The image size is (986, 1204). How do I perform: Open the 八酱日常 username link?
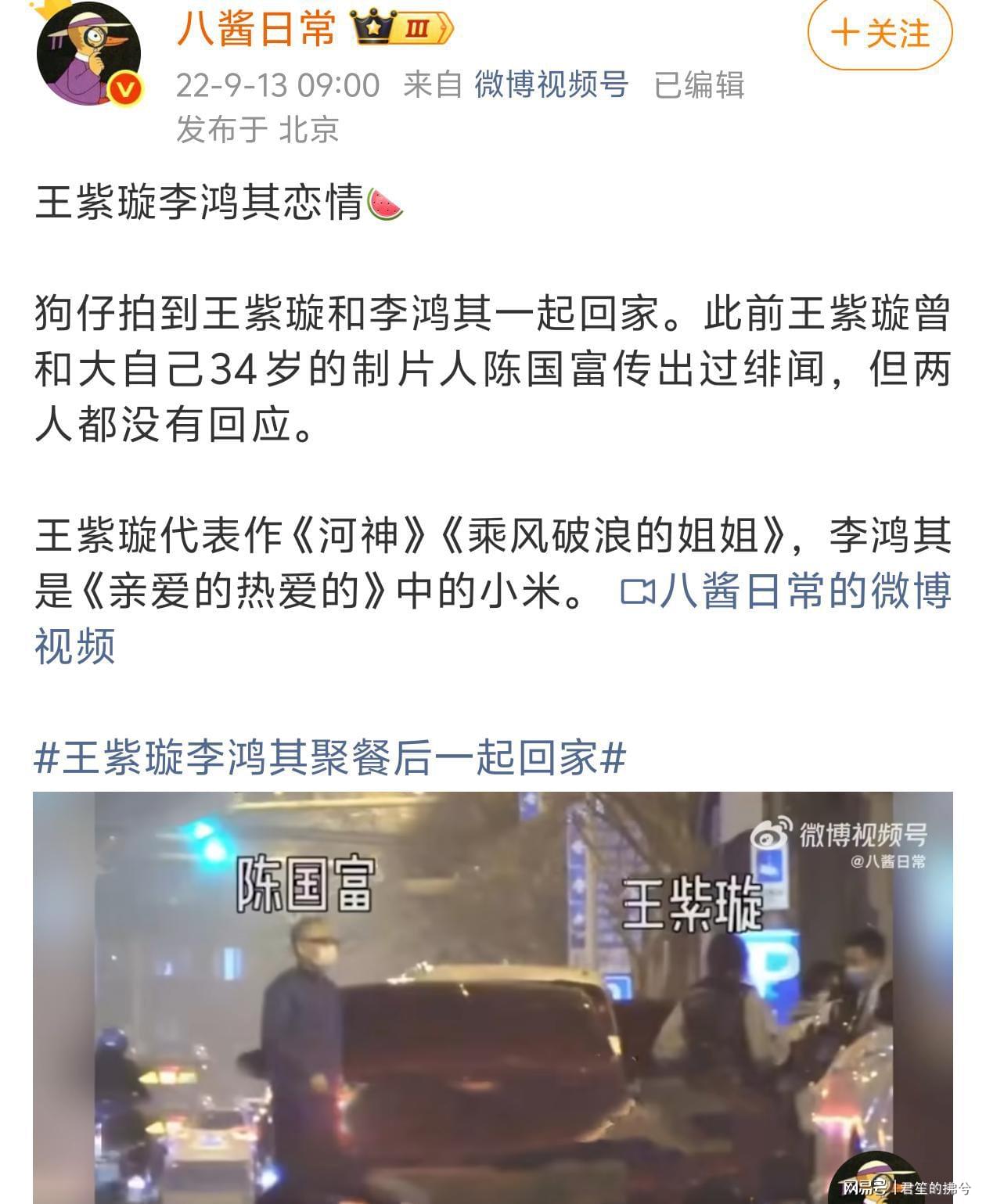point(256,30)
